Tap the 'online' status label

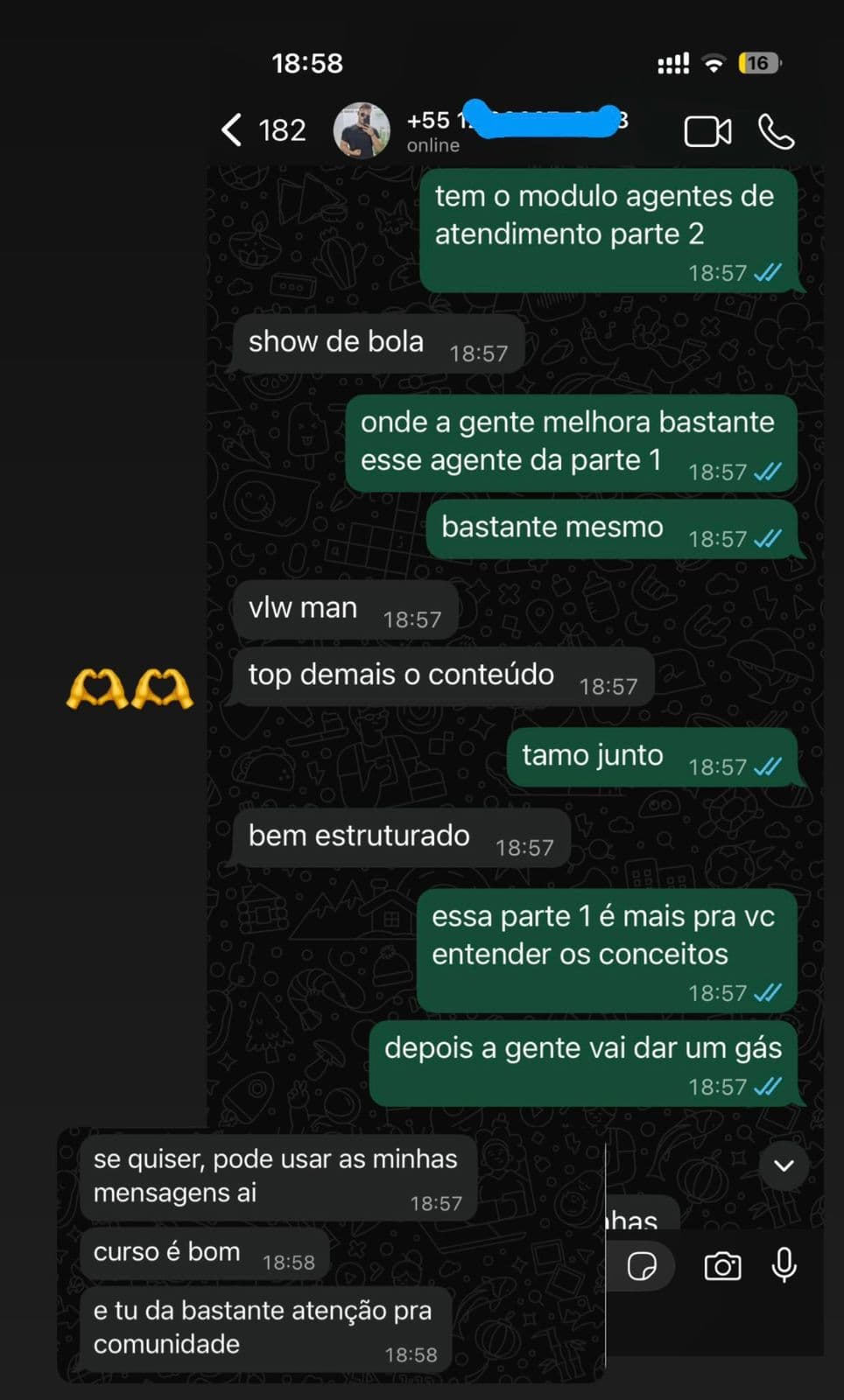click(432, 145)
